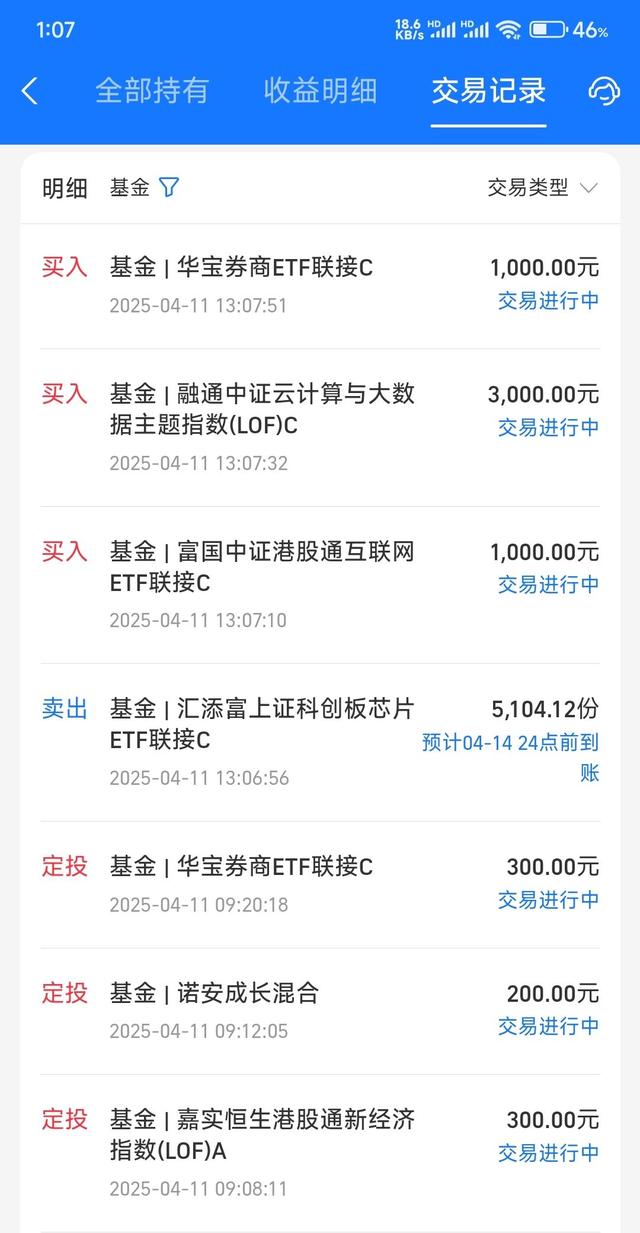Screen dimensions: 640x1233
Task: Switch to the 收益明细 tab
Action: point(320,91)
